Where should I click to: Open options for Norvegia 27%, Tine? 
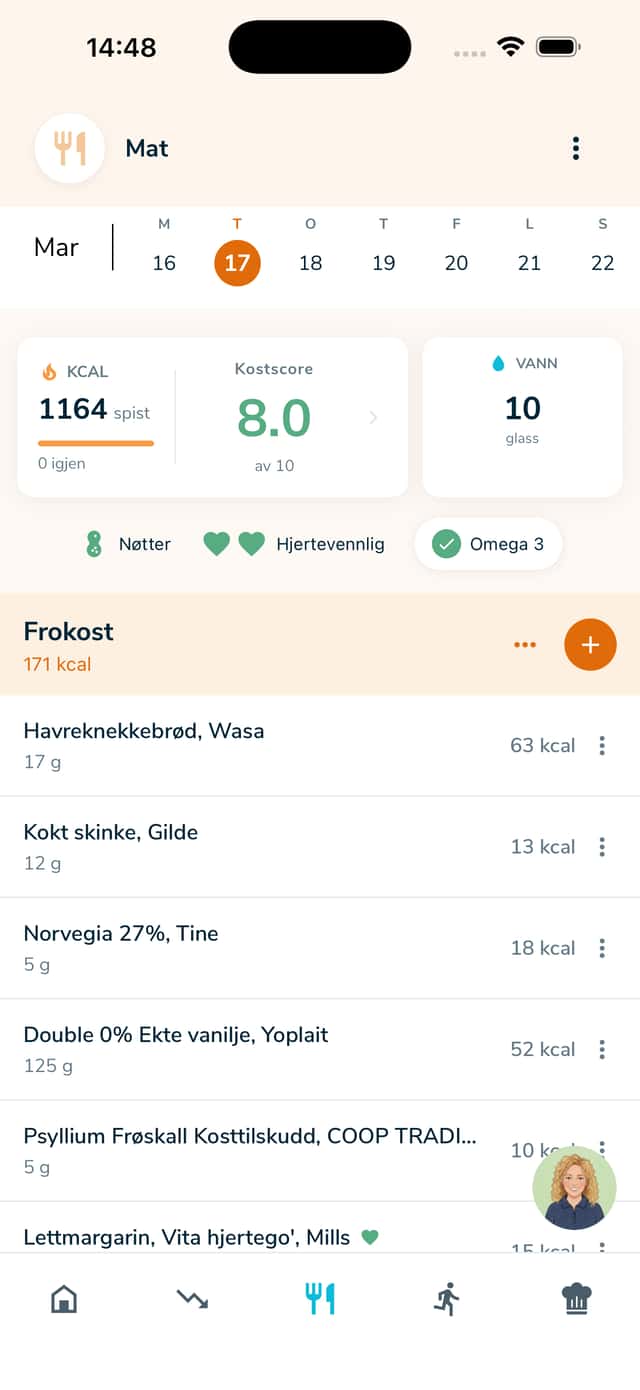point(602,948)
